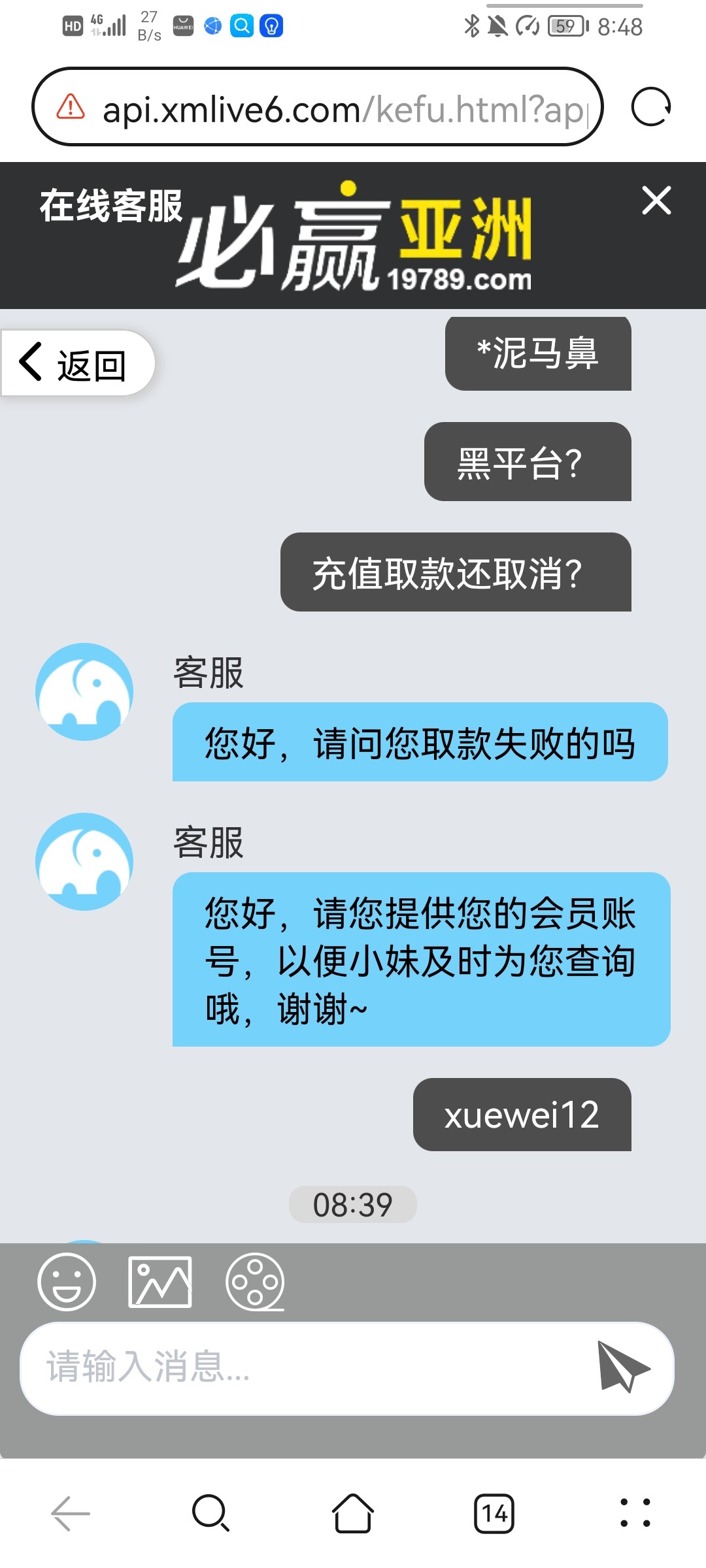Viewport: 706px width, 1568px height.
Task: Click the 必赢亚洲 19789.com logo
Action: tap(356, 235)
